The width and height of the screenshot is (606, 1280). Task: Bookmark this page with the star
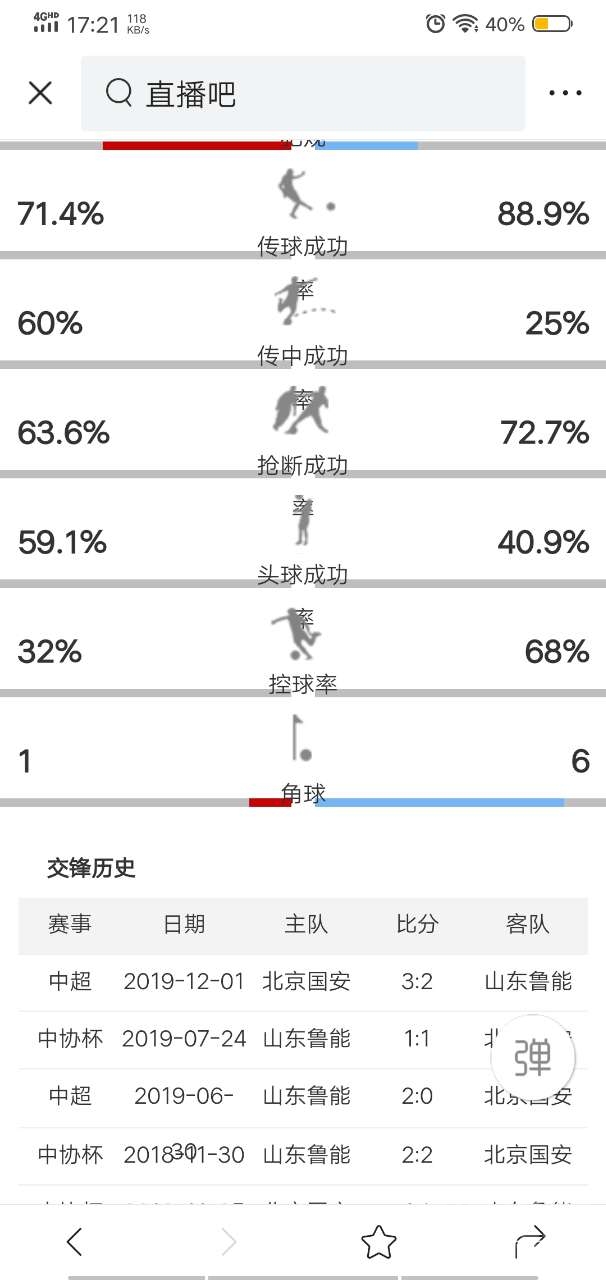pyautogui.click(x=379, y=1242)
